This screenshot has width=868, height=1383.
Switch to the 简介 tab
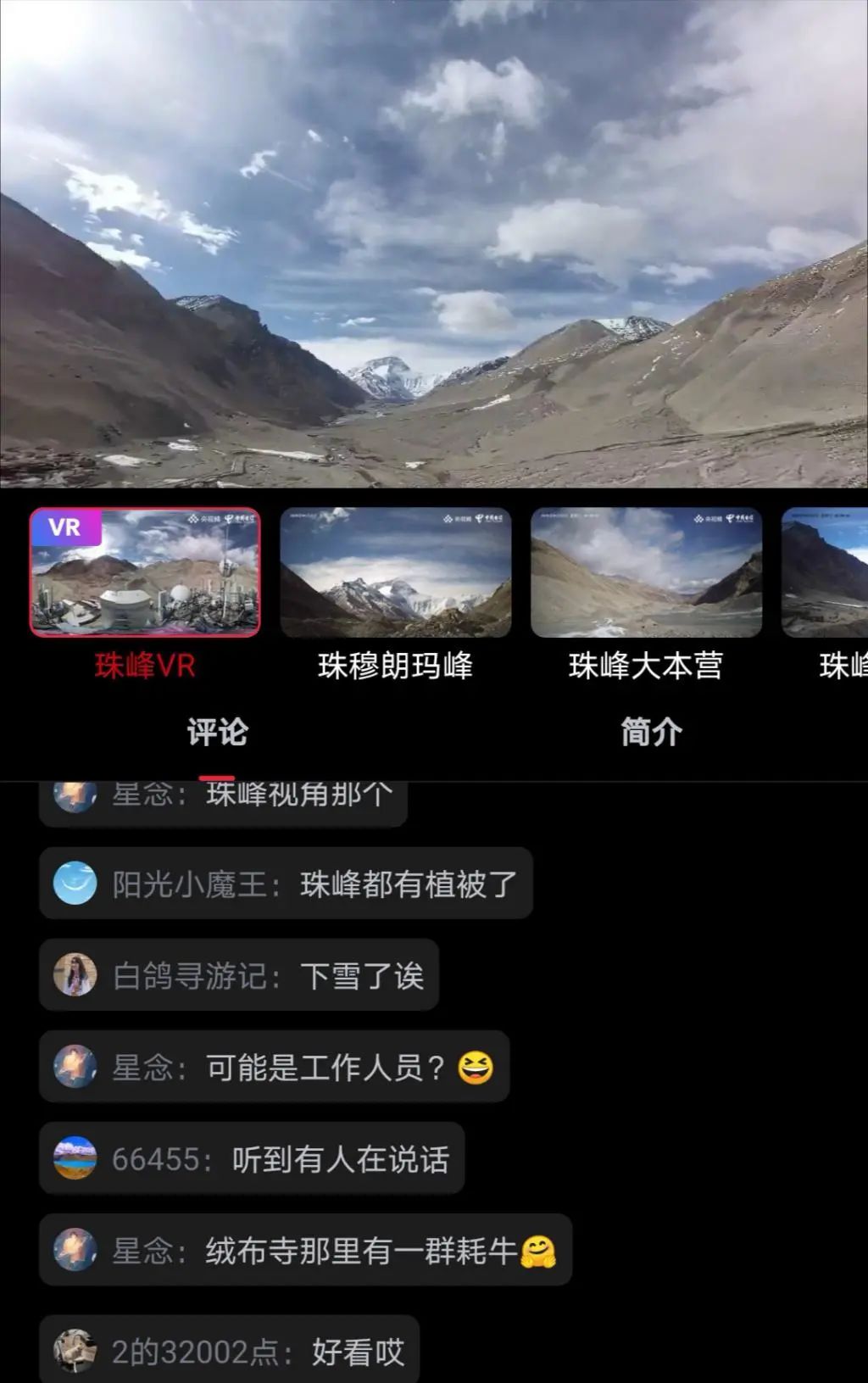click(x=650, y=732)
